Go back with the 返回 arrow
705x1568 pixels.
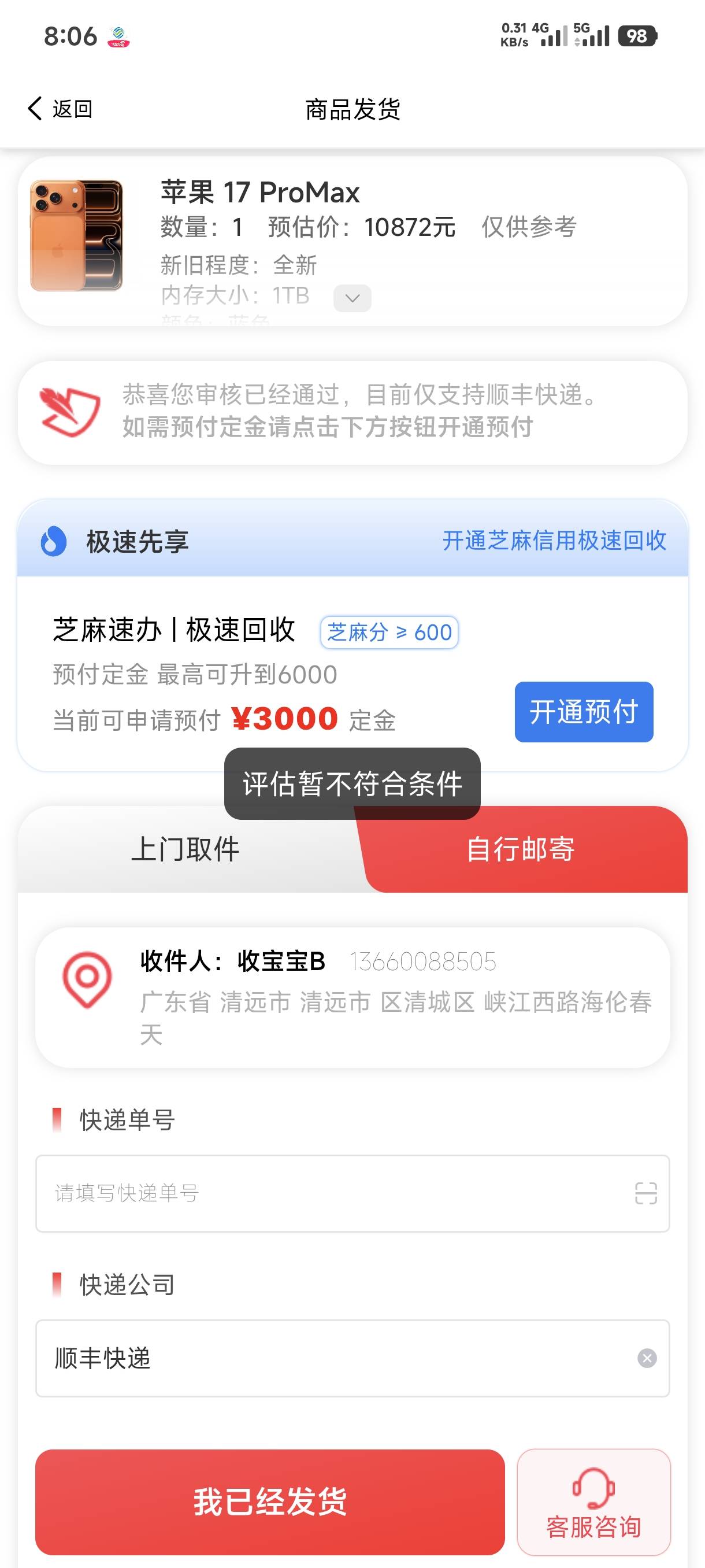pyautogui.click(x=60, y=109)
